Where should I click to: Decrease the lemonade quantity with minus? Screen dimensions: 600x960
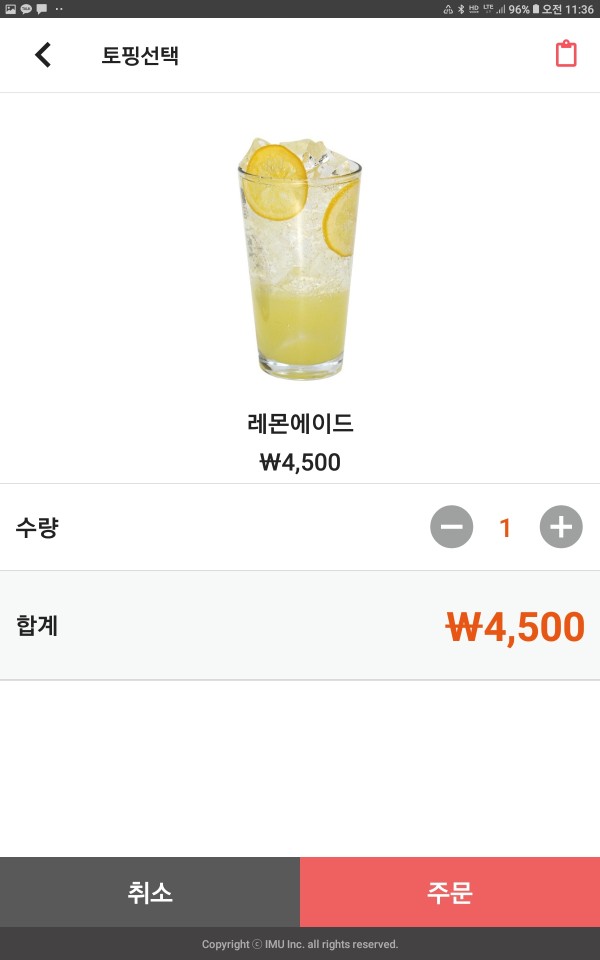(451, 527)
